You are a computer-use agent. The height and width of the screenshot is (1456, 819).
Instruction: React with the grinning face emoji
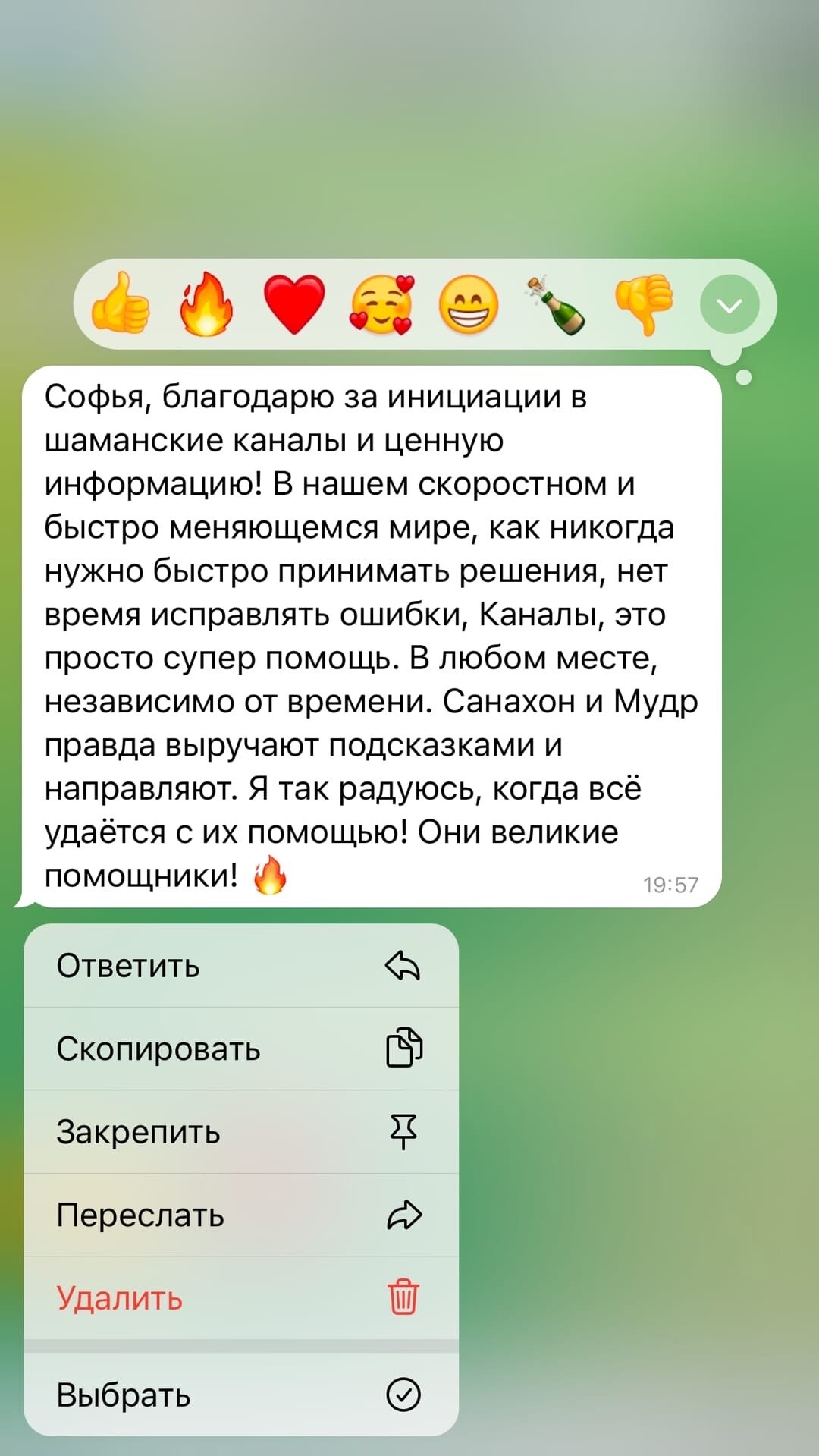coord(469,304)
